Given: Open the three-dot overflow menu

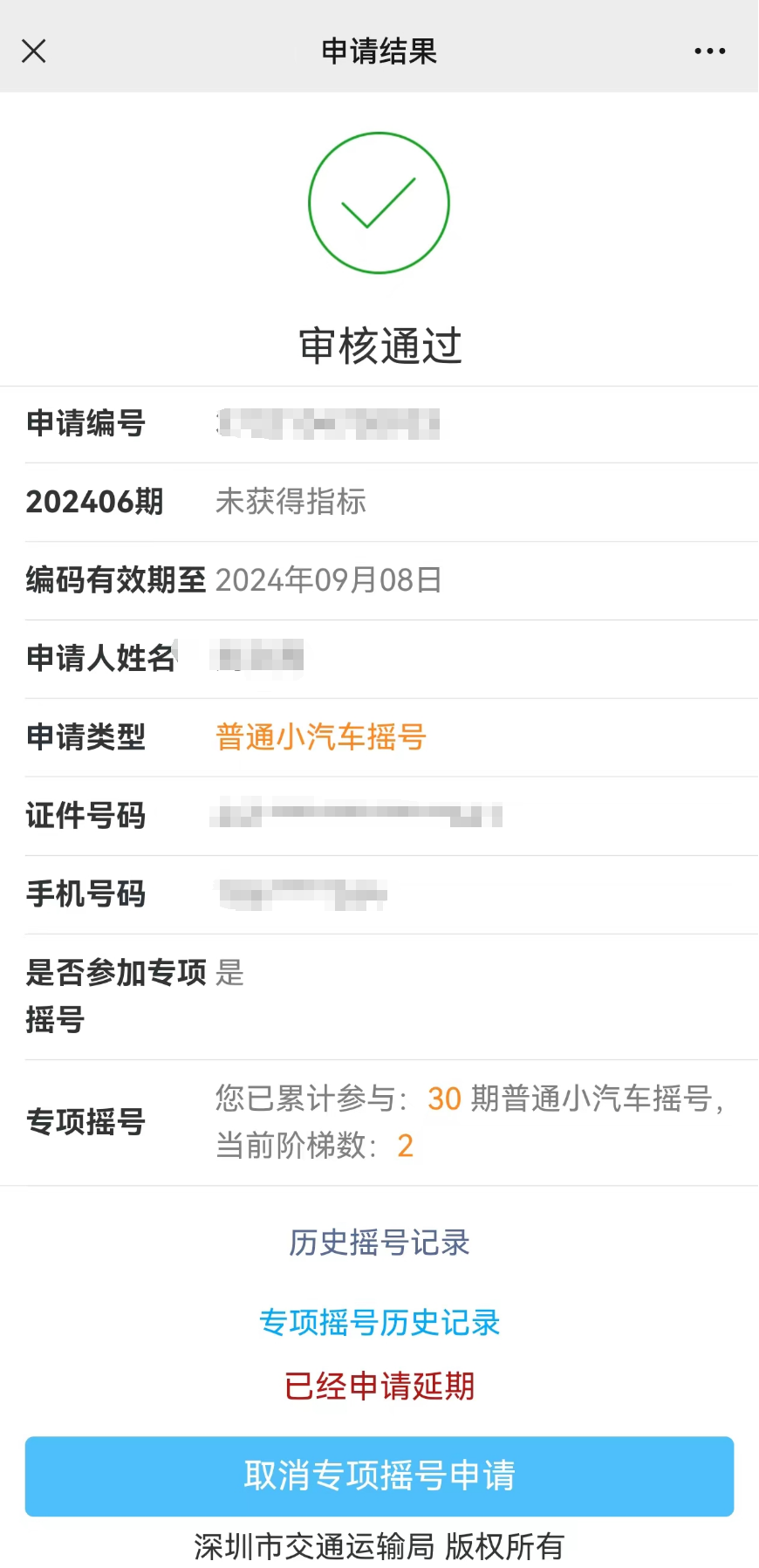Looking at the screenshot, I should click(709, 51).
